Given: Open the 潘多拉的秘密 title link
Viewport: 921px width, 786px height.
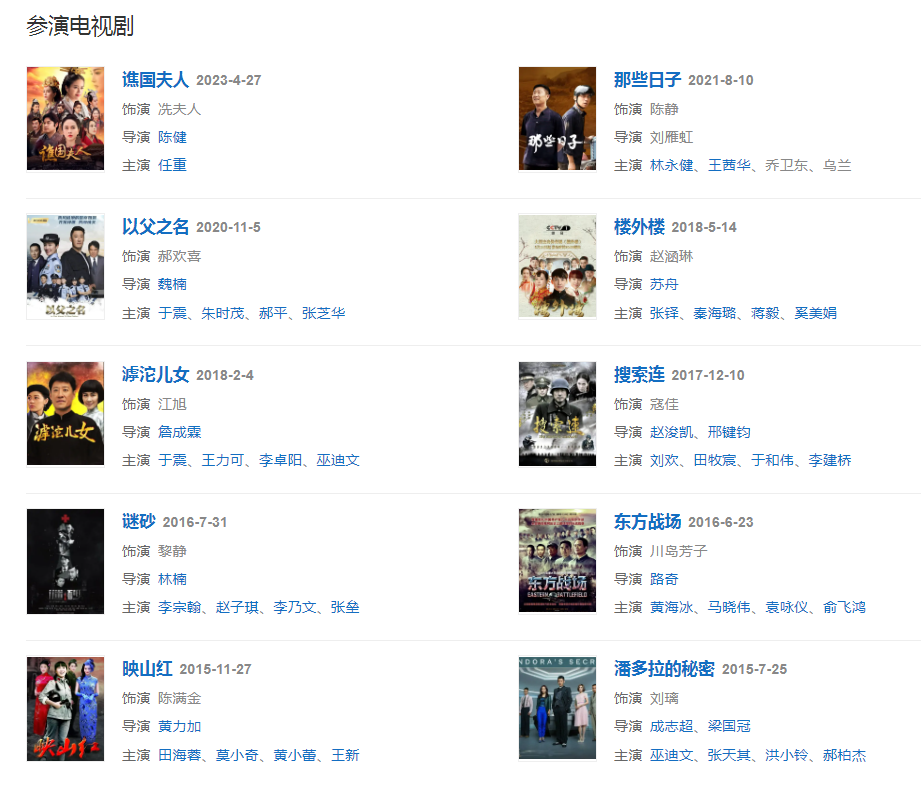Looking at the screenshot, I should [664, 669].
